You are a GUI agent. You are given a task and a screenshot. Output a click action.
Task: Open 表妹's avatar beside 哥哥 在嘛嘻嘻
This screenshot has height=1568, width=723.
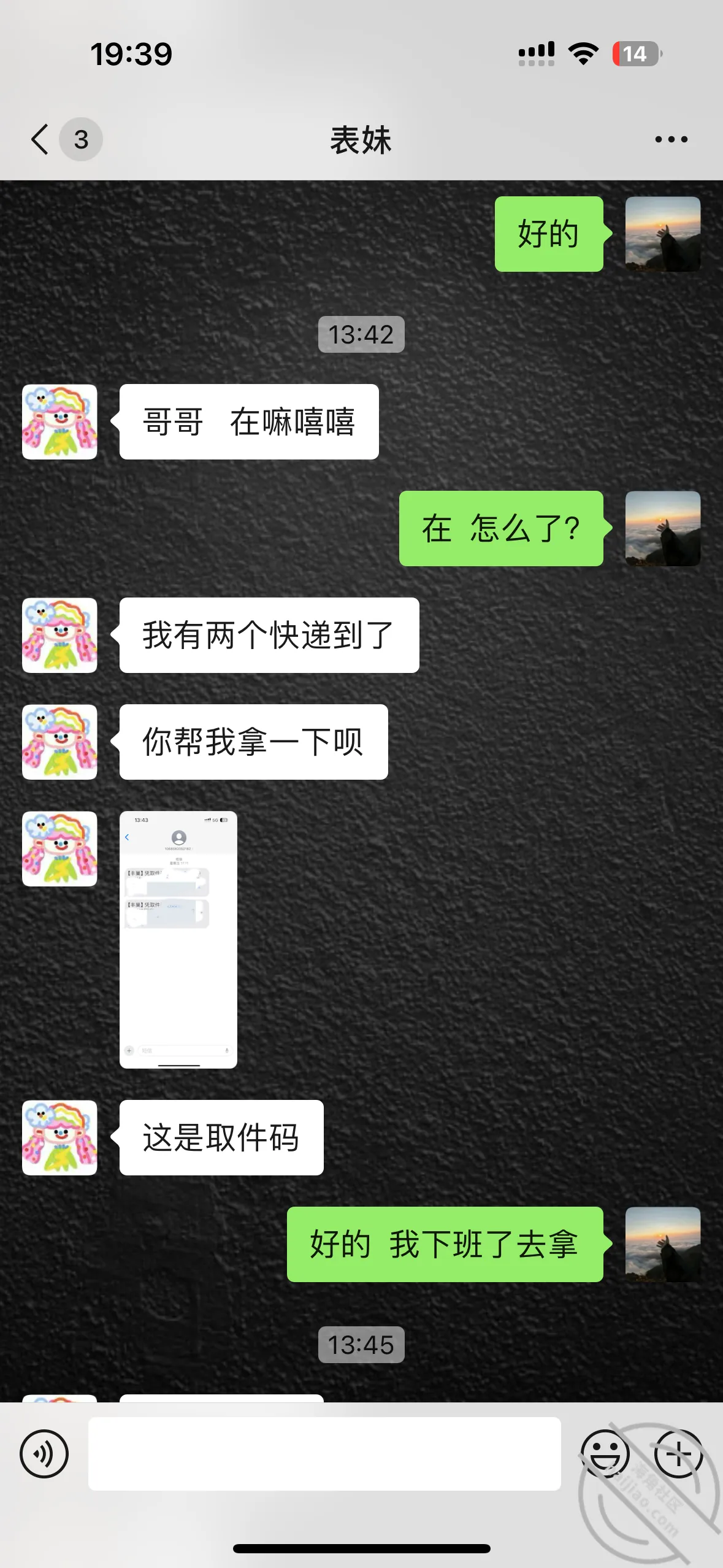(x=59, y=422)
